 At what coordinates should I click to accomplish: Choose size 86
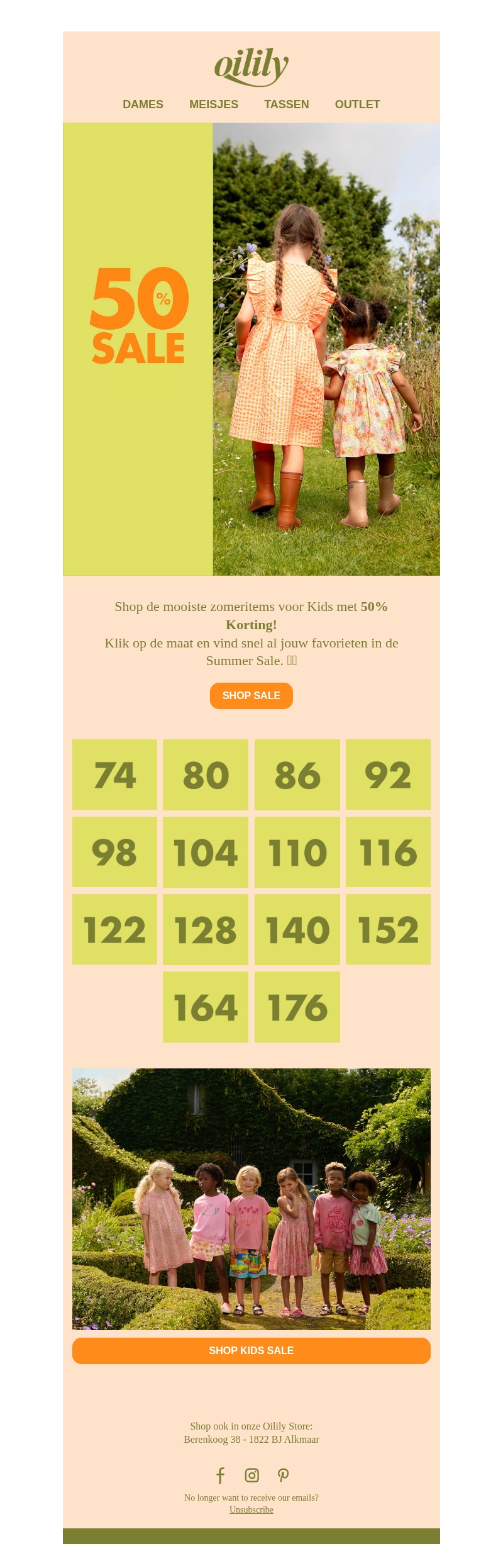pos(297,775)
